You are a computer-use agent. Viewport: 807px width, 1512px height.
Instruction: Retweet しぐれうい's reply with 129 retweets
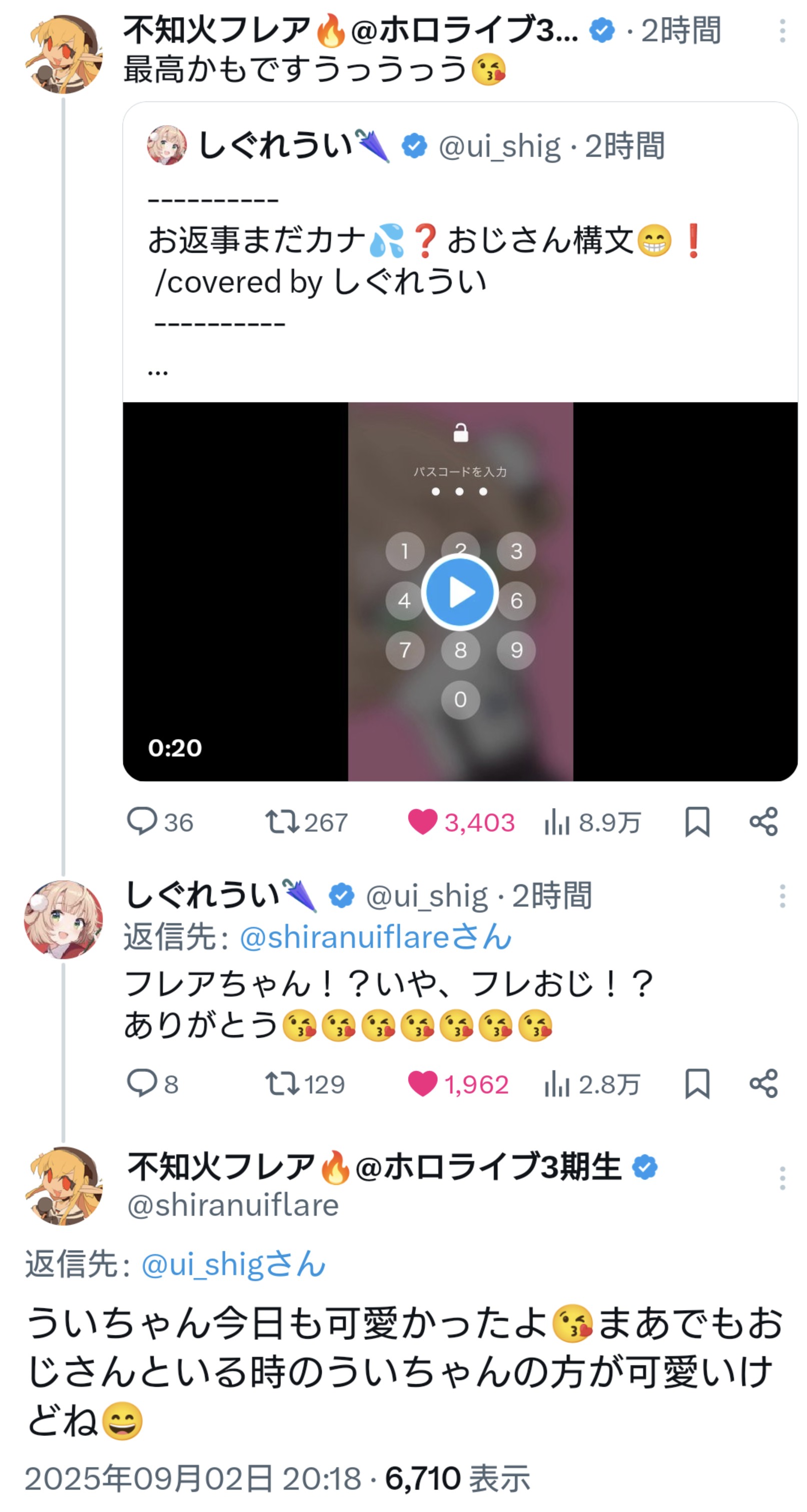(282, 1083)
